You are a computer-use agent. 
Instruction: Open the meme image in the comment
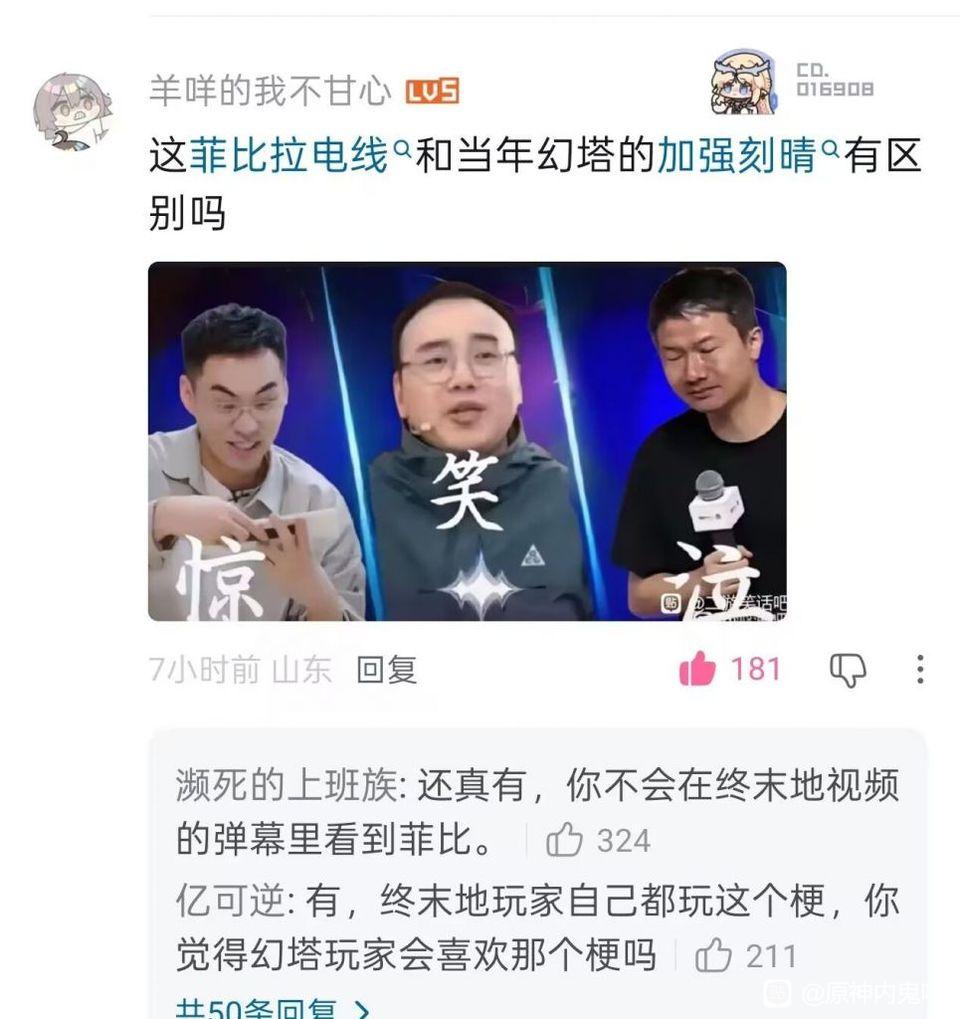click(467, 441)
